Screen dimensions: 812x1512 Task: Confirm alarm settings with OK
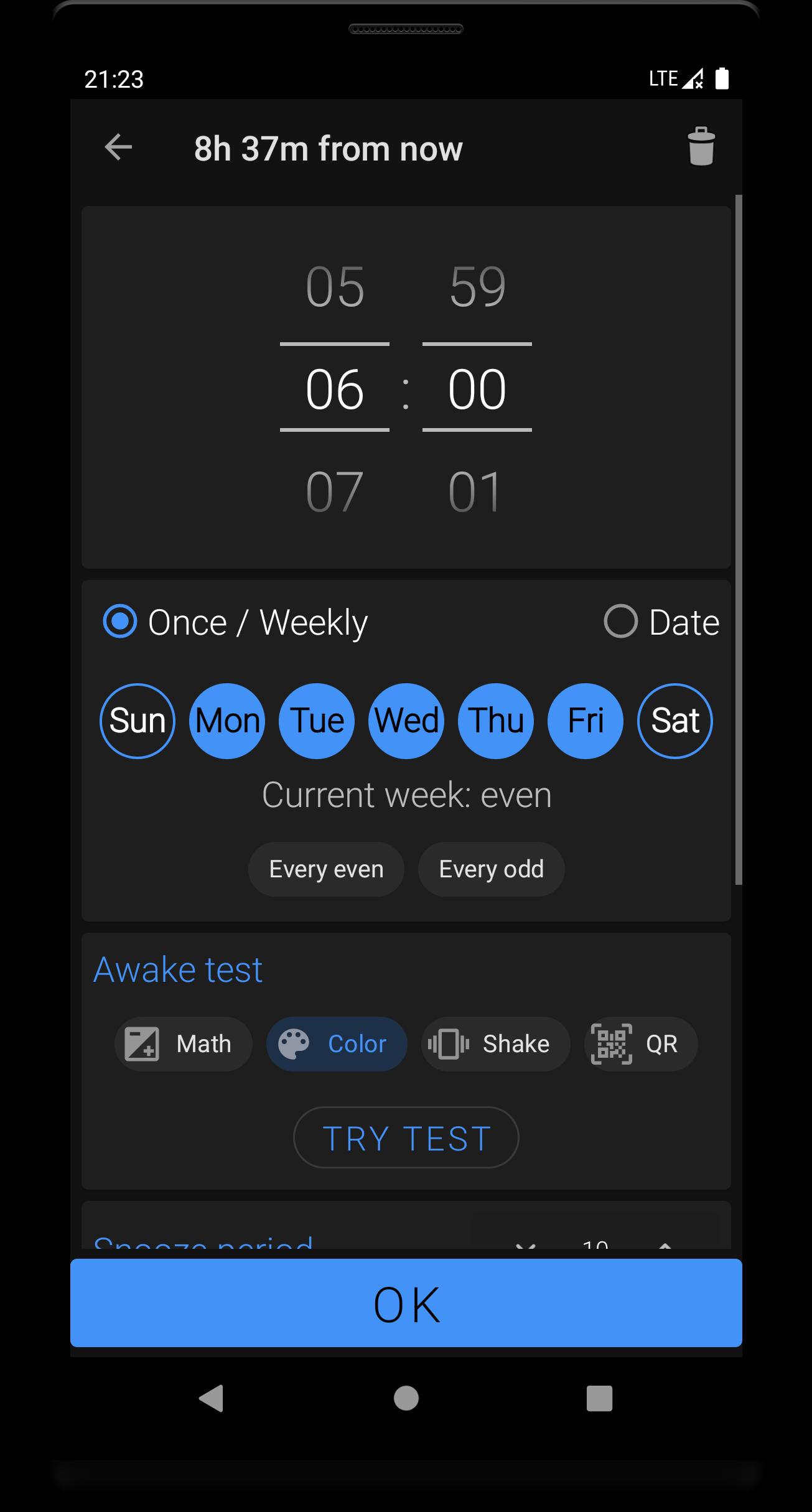pyautogui.click(x=406, y=1304)
